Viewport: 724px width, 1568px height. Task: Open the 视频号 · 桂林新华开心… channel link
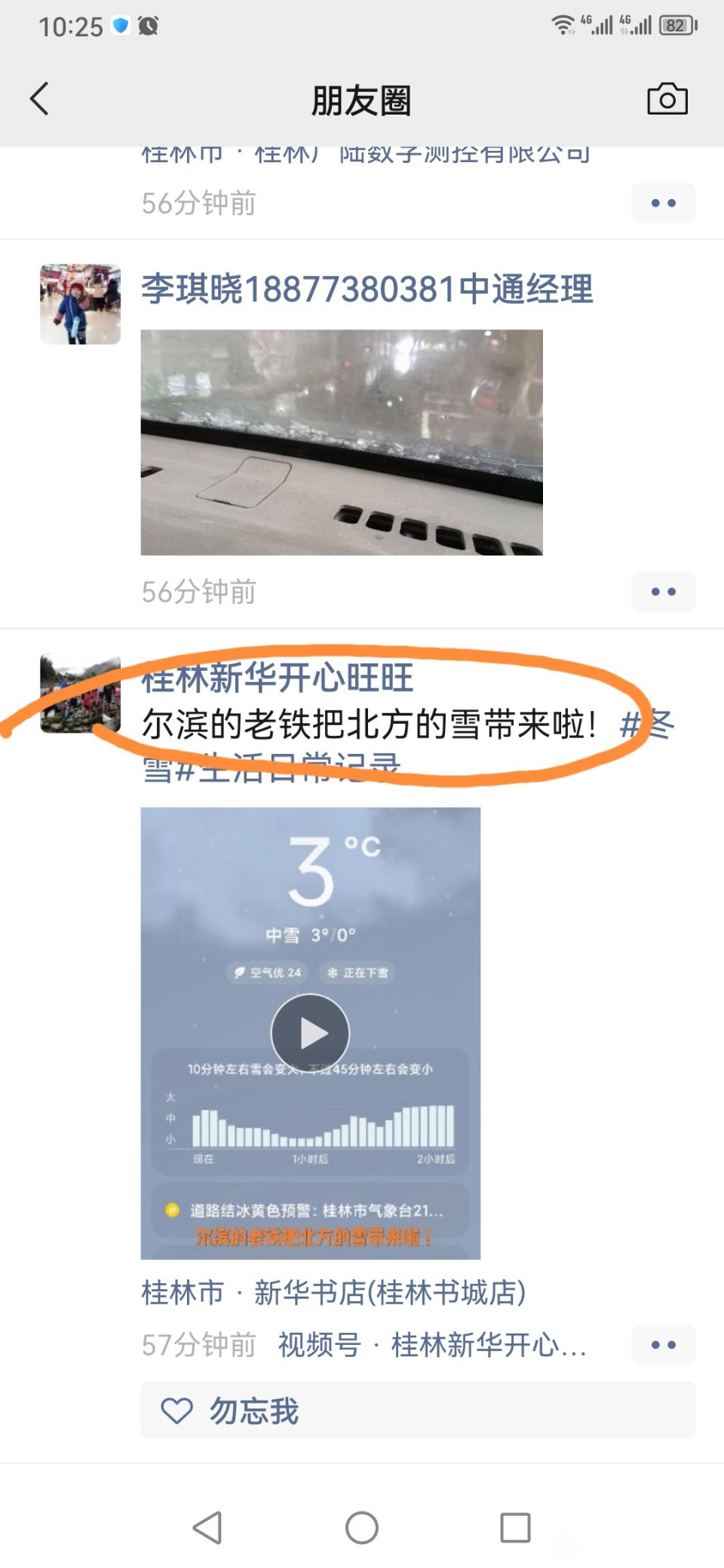(x=432, y=1345)
